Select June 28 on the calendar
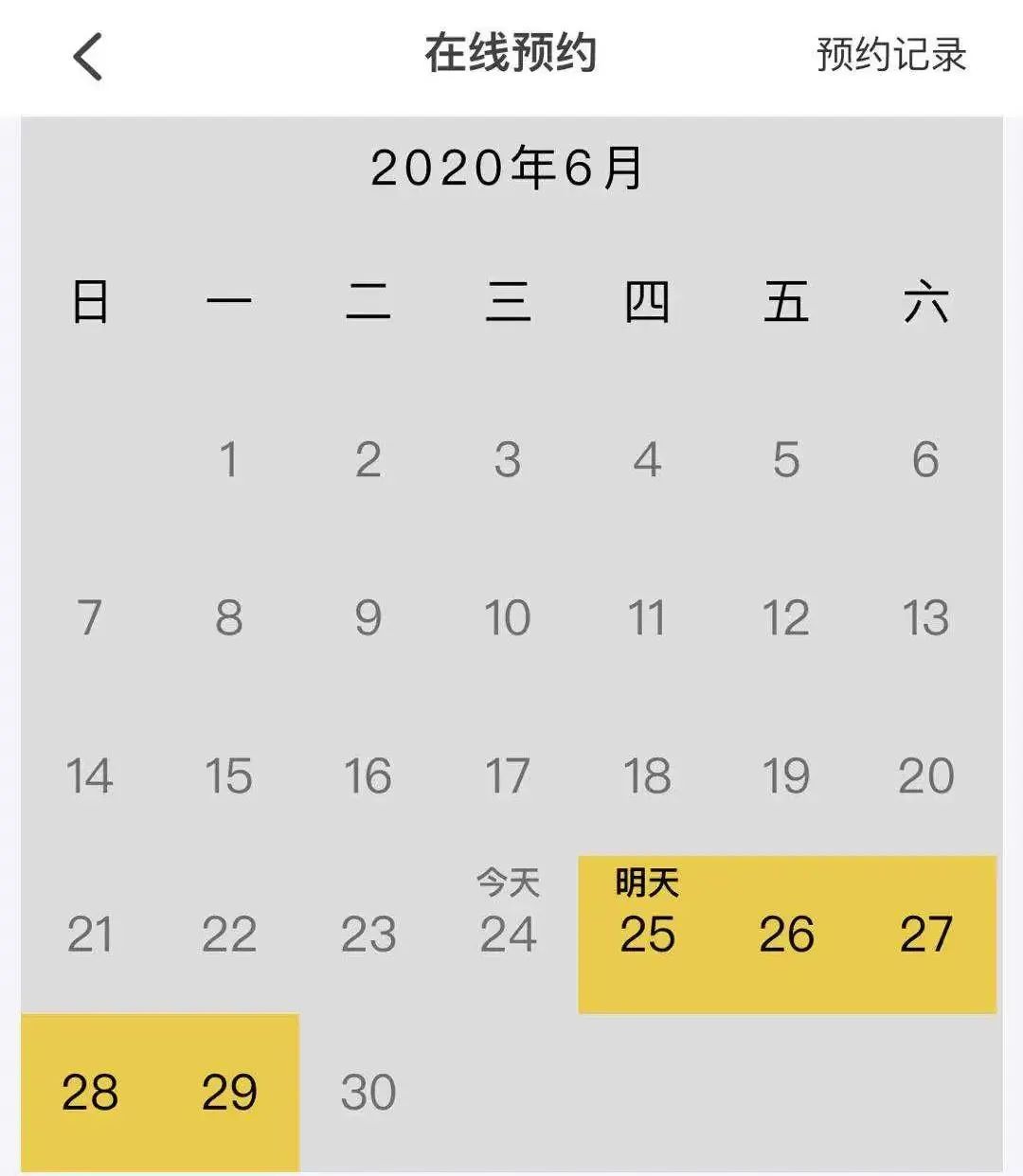This screenshot has width=1023, height=1176. tap(90, 1092)
